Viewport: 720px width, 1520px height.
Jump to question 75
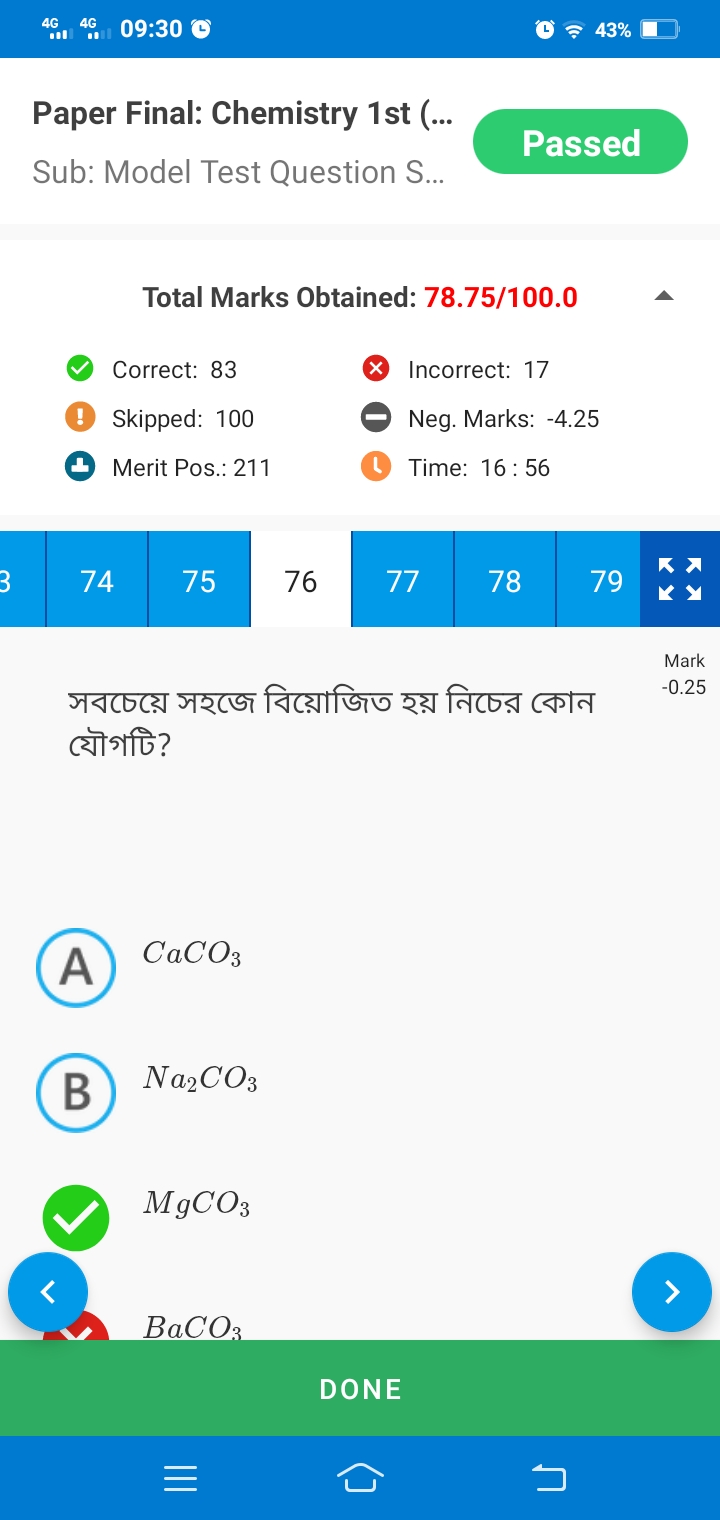pyautogui.click(x=199, y=581)
